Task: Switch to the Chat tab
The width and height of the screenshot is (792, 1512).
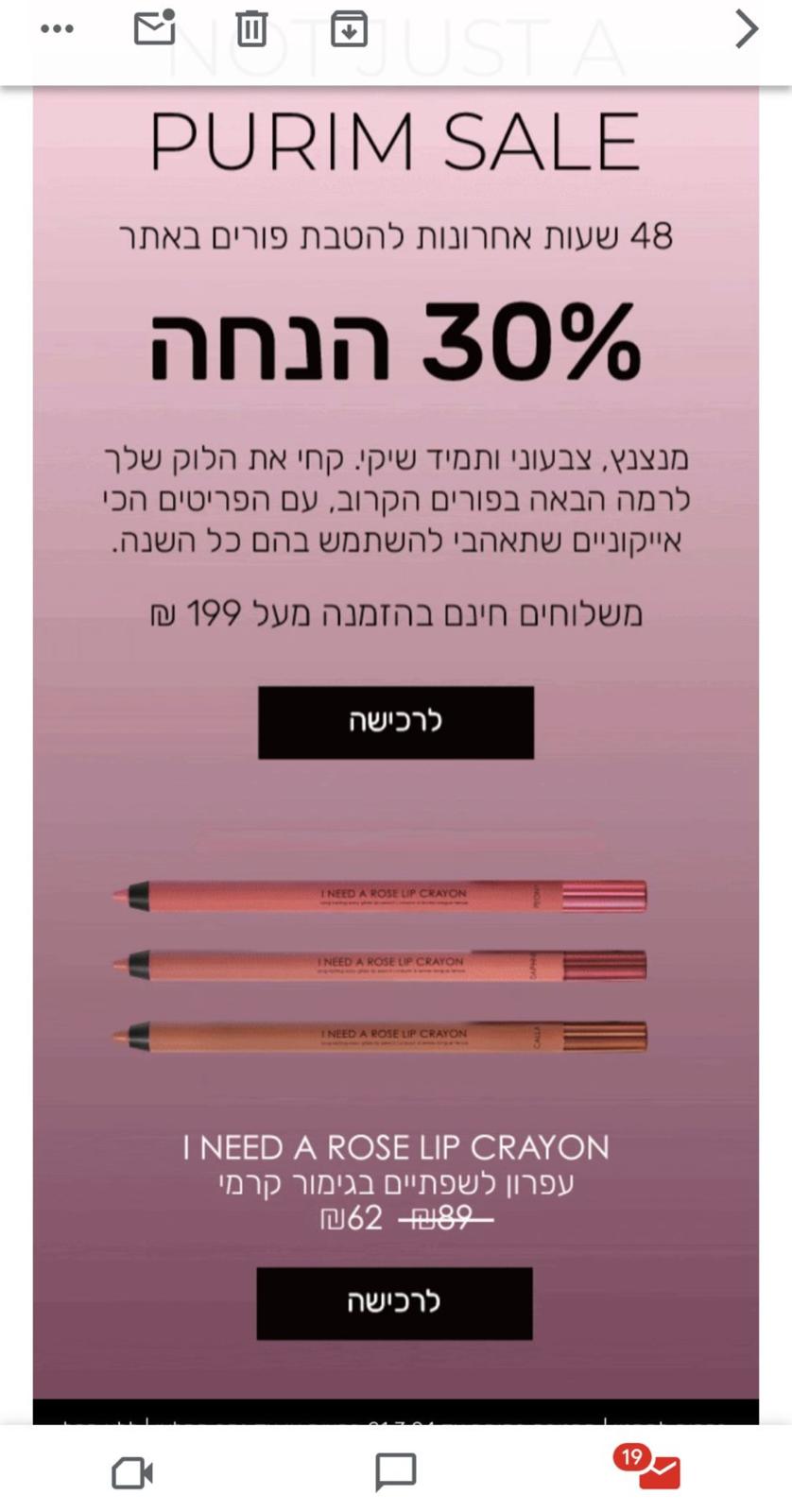Action: [x=396, y=1472]
